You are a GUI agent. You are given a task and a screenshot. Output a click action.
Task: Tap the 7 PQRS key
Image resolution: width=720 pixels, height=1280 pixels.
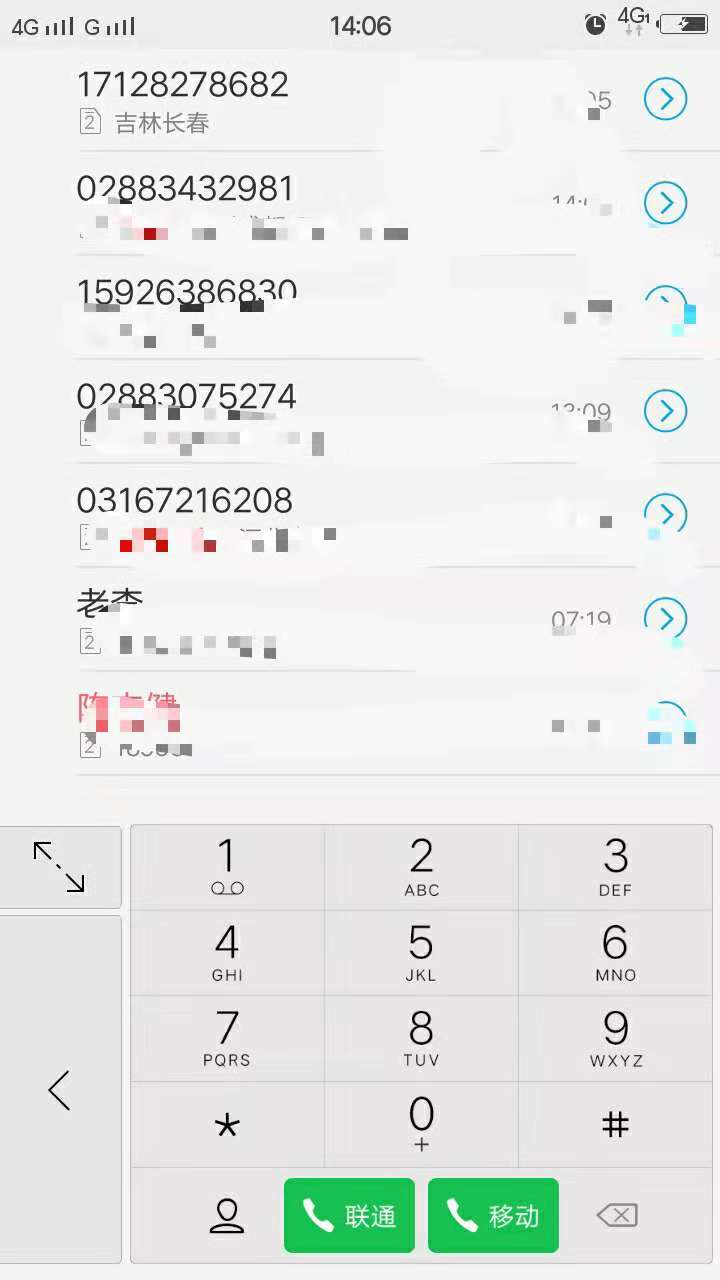point(227,1038)
